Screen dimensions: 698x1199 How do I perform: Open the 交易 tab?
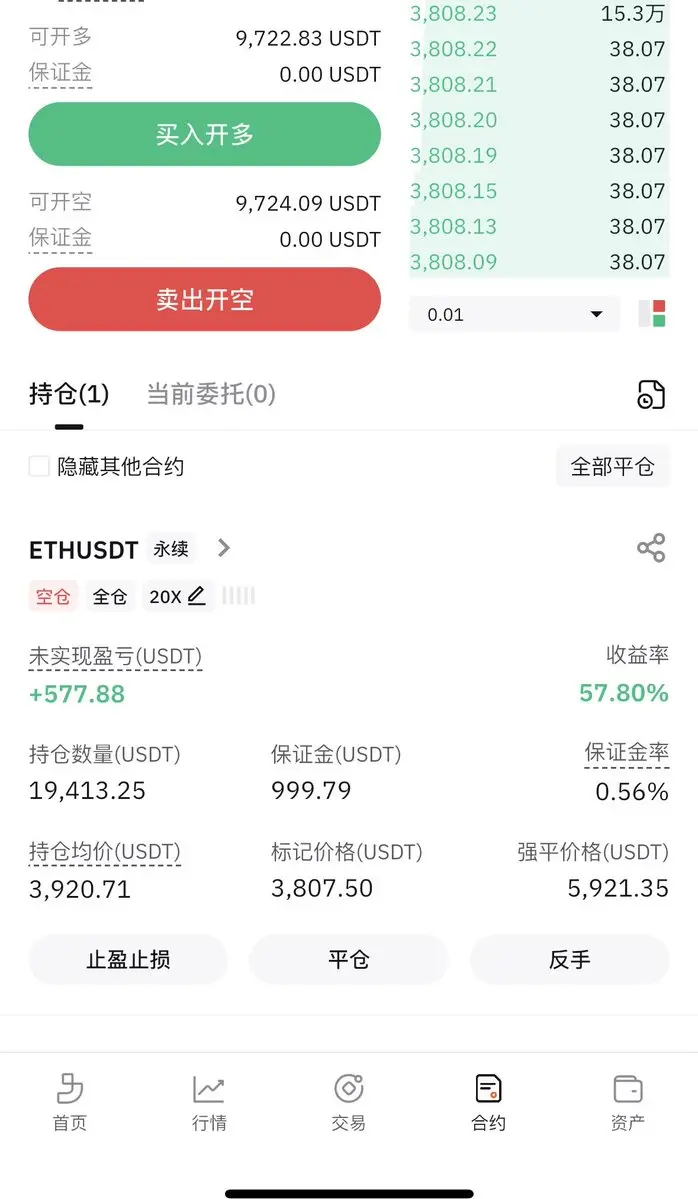[349, 1102]
